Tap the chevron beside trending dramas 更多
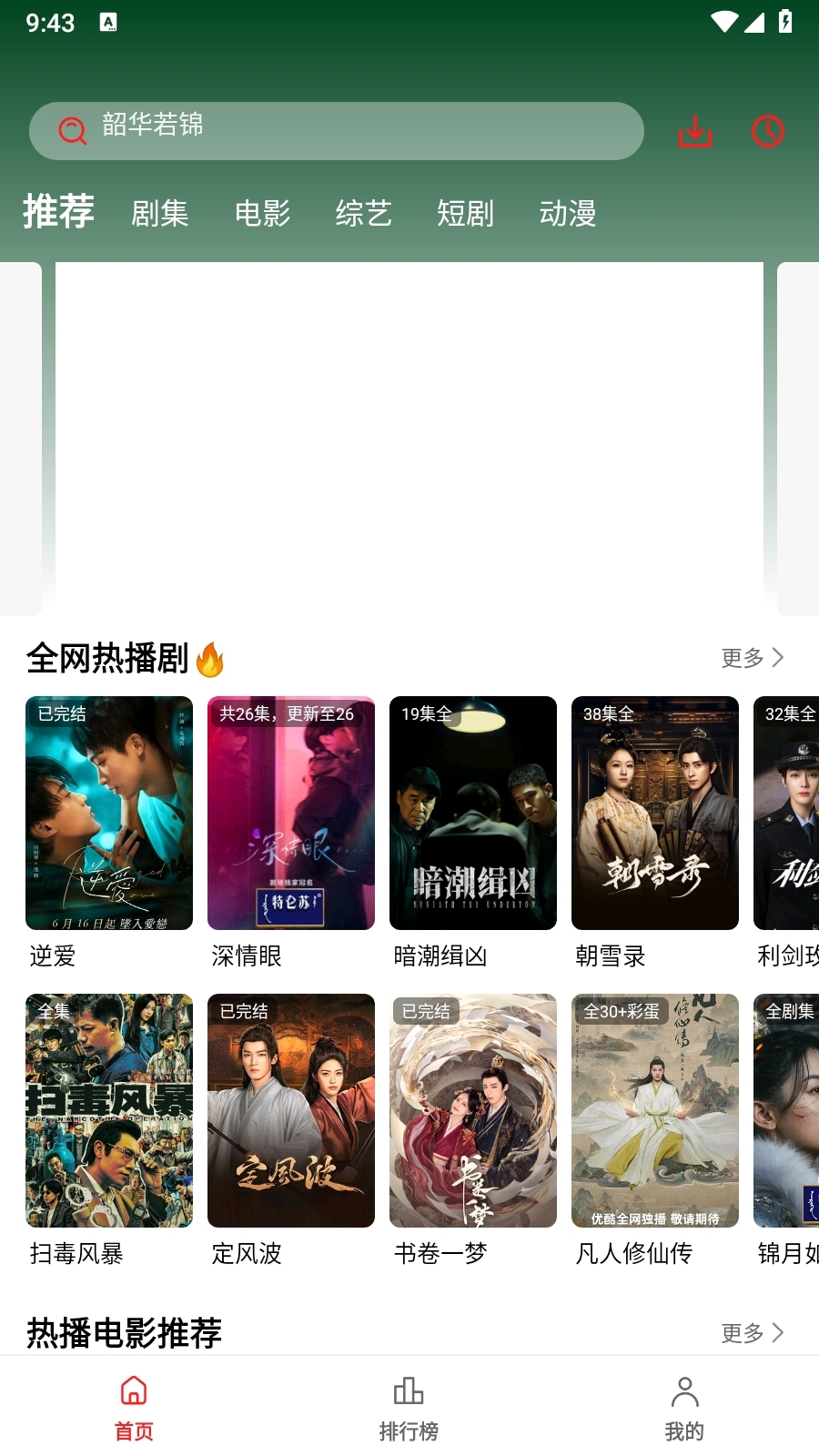 click(779, 659)
